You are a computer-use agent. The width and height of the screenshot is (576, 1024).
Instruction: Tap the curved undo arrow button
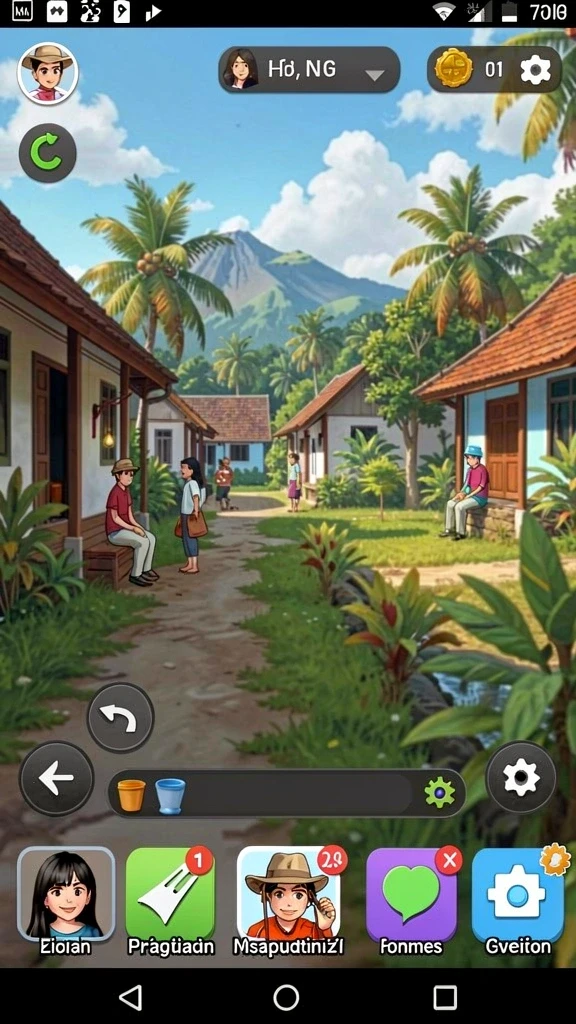click(120, 718)
